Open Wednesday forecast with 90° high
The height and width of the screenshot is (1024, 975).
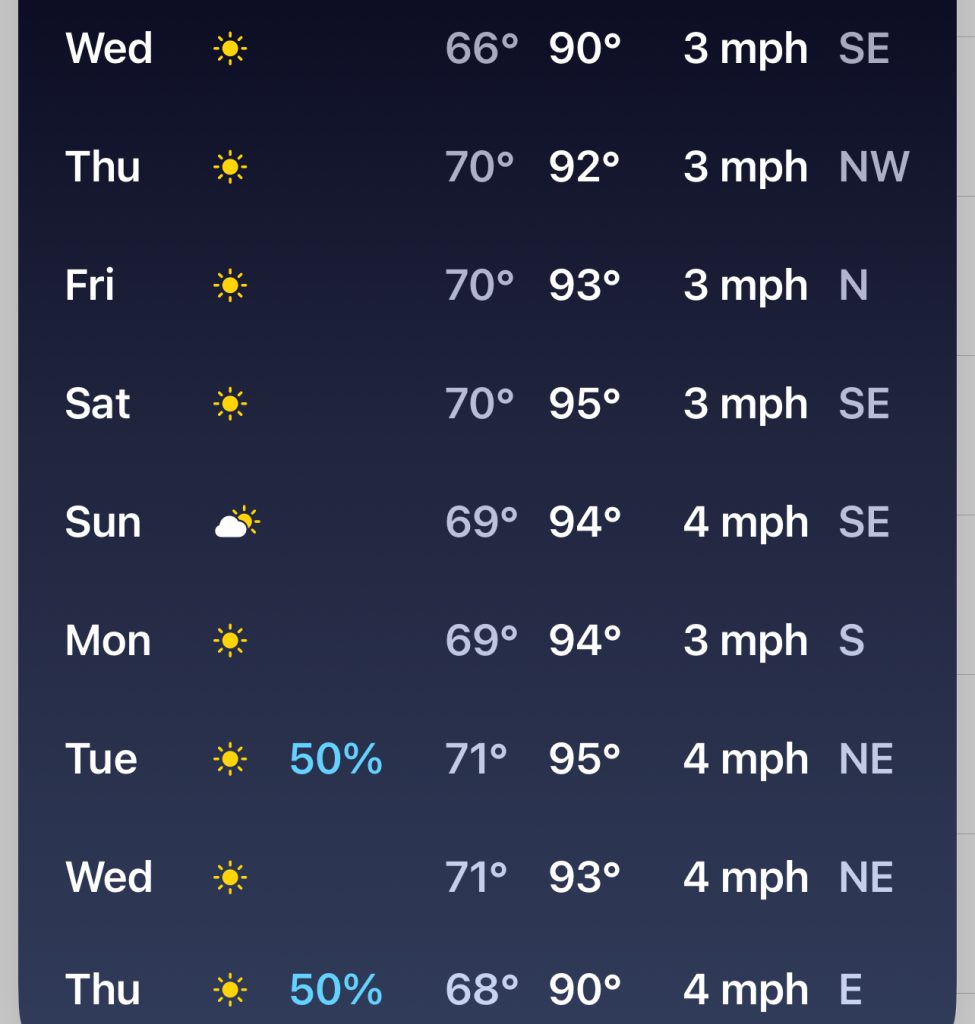(487, 48)
